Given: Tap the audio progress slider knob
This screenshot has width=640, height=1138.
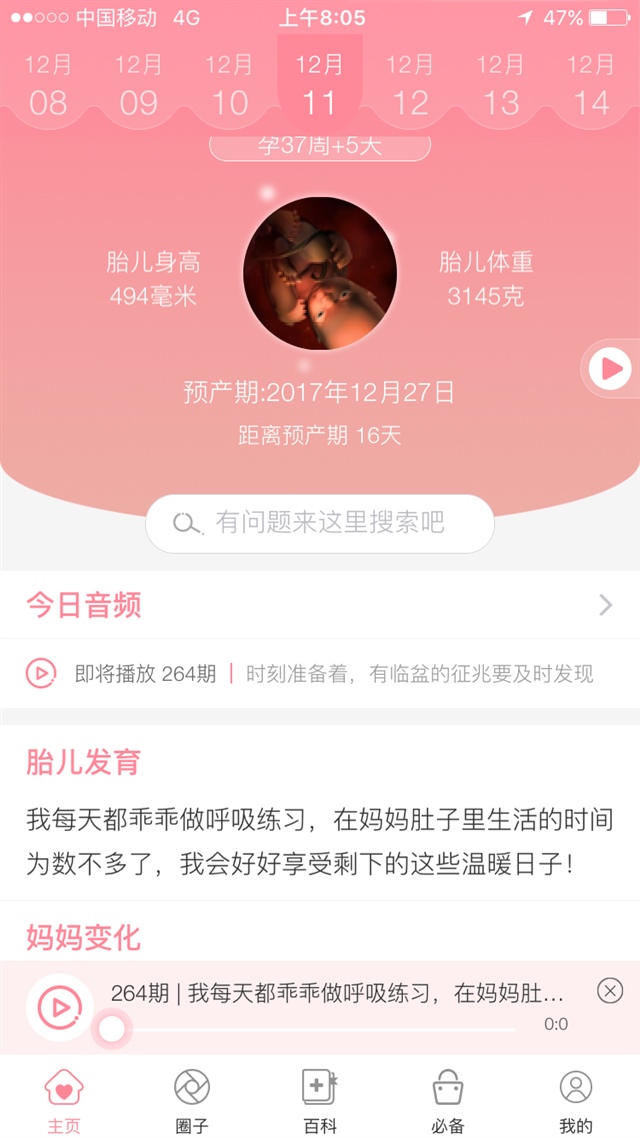Looking at the screenshot, I should (112, 1028).
